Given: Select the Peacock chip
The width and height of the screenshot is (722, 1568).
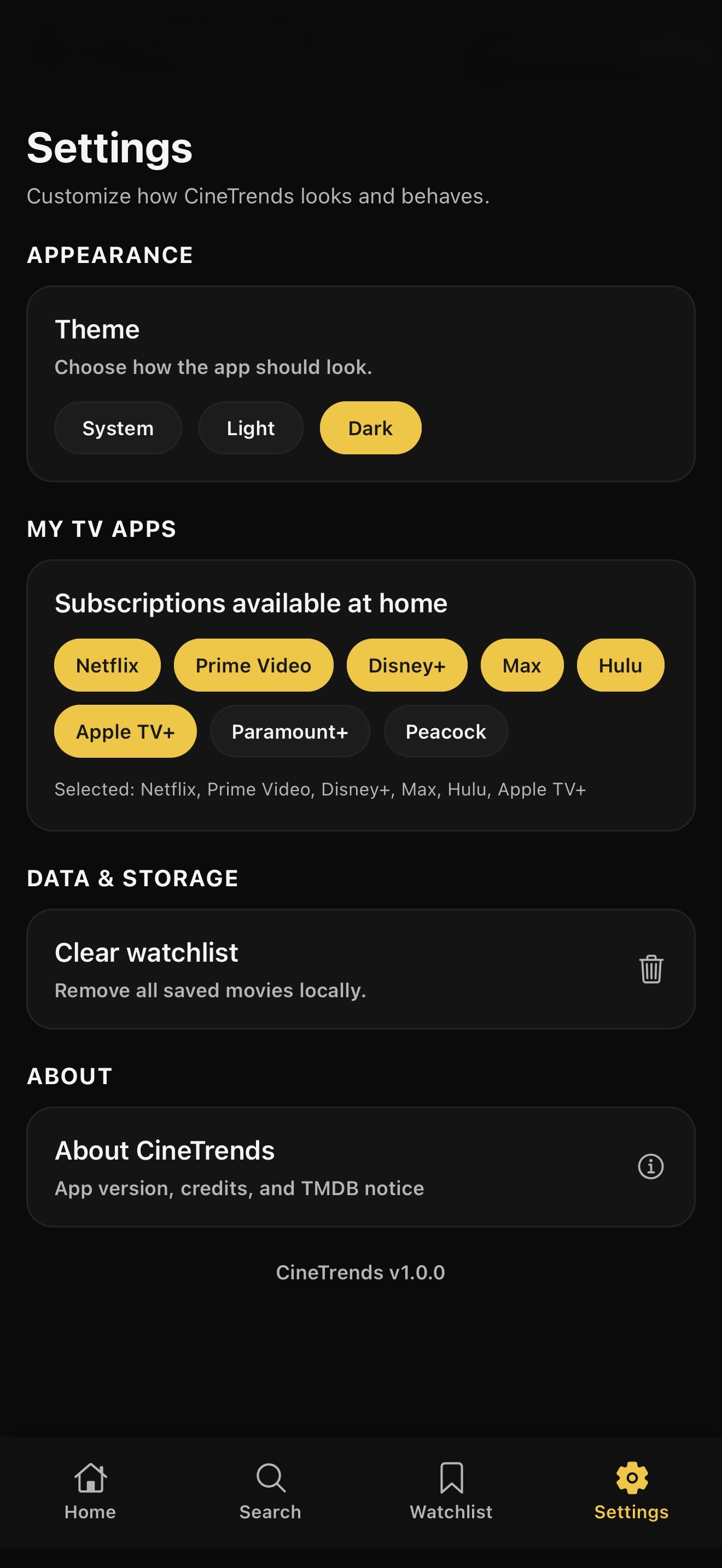Looking at the screenshot, I should (446, 732).
